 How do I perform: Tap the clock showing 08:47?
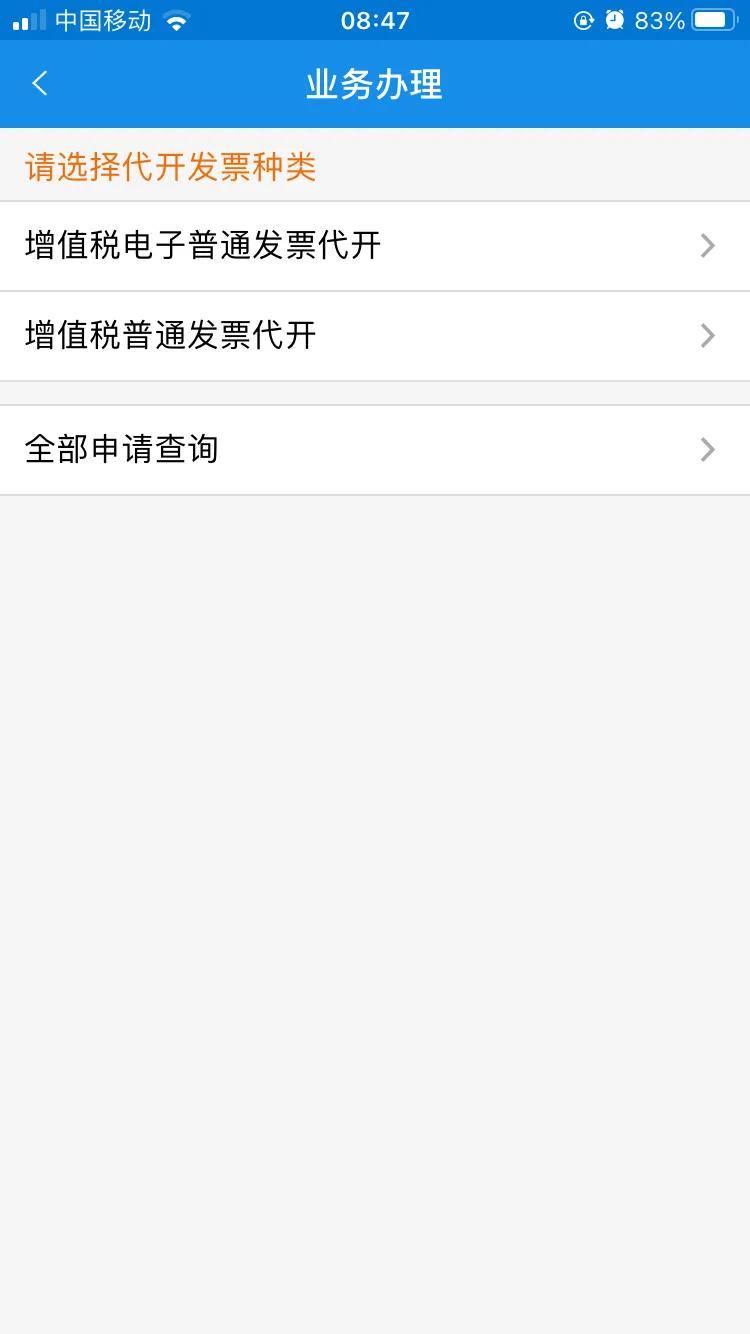pos(375,19)
